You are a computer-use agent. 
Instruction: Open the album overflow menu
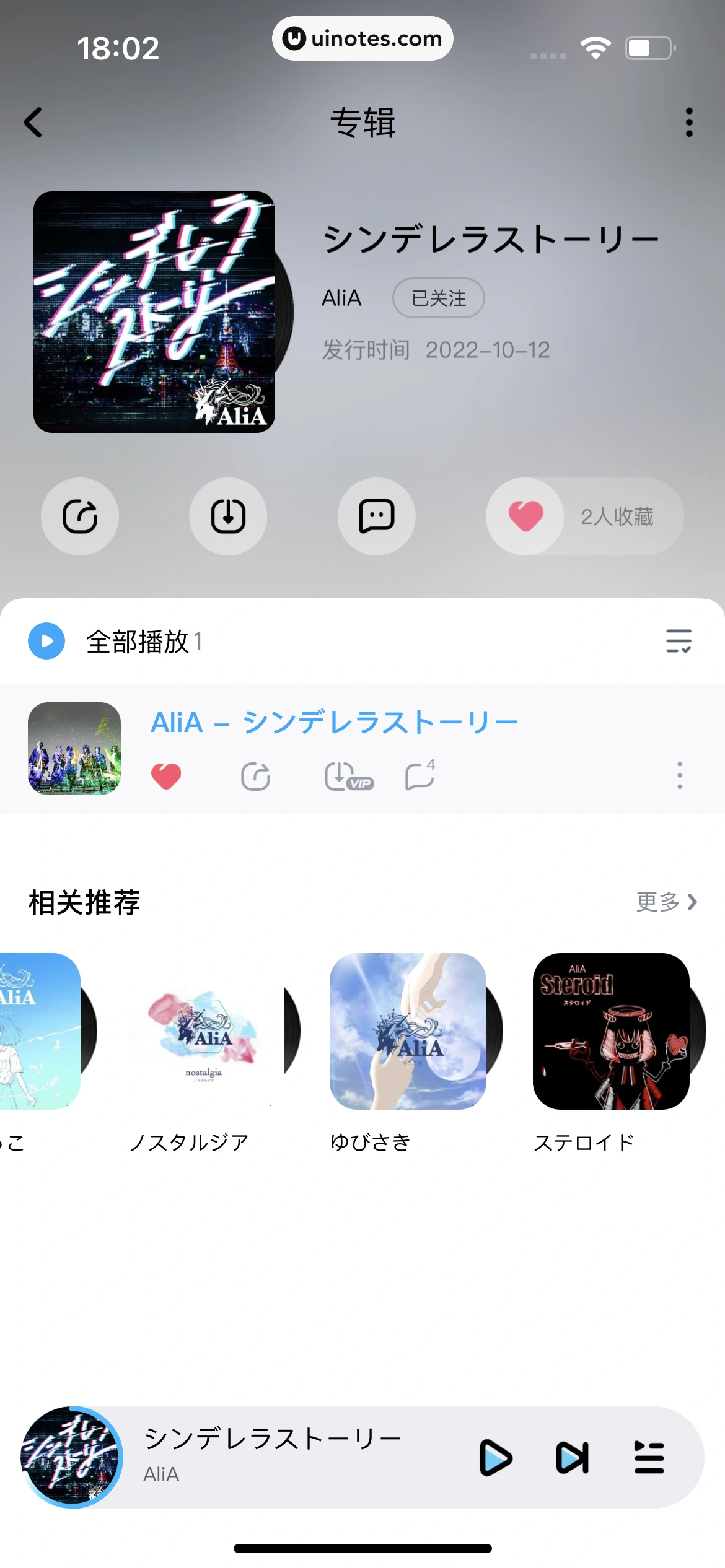coord(688,123)
